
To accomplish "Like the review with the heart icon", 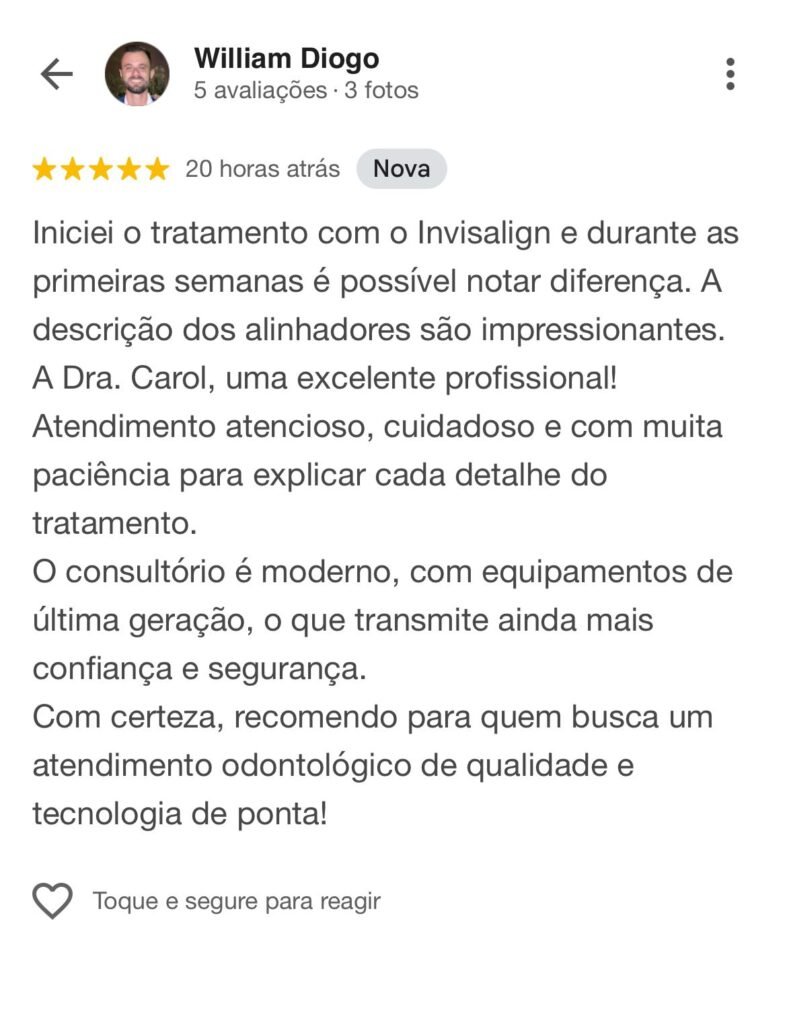I will tap(53, 901).
